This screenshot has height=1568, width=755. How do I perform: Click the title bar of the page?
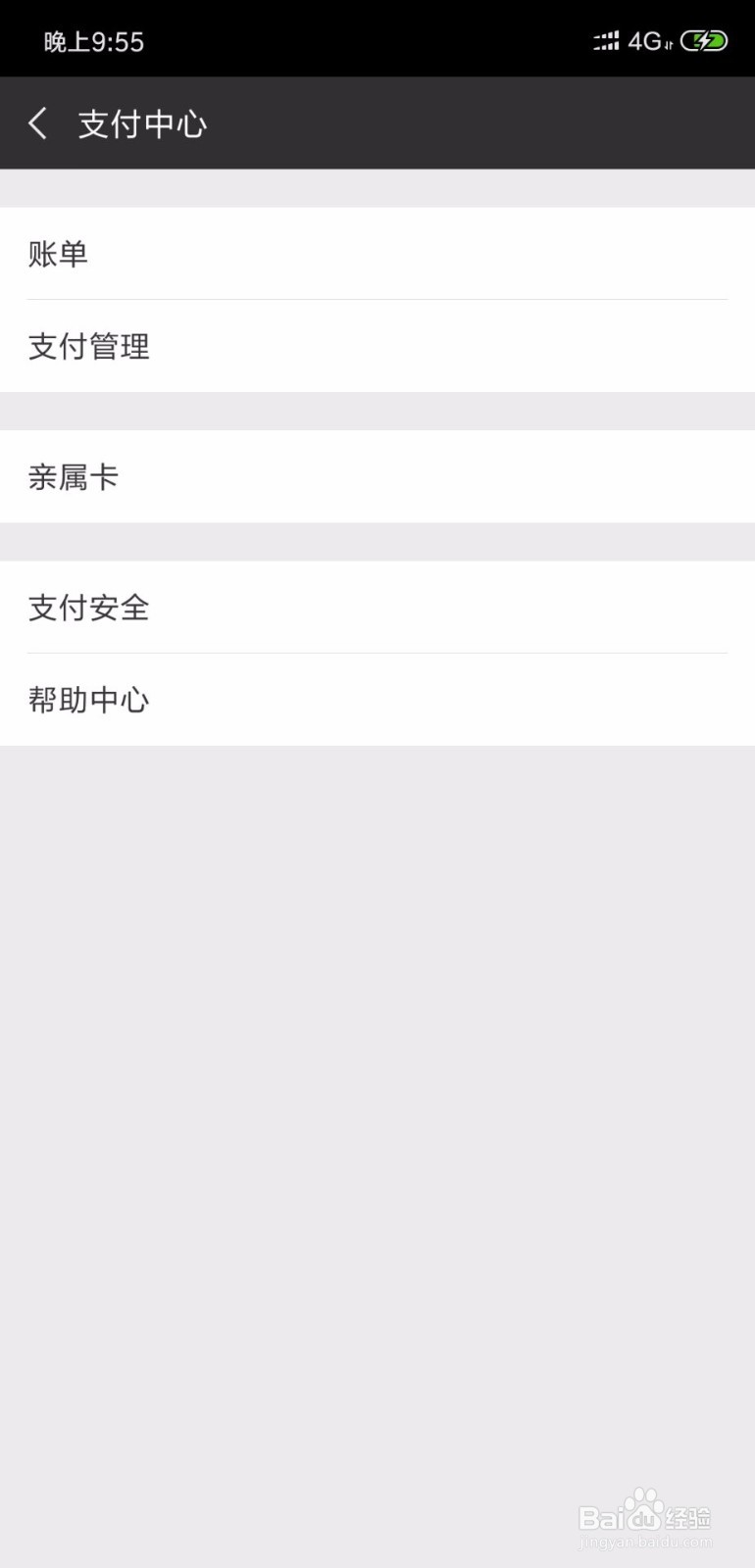click(x=377, y=123)
